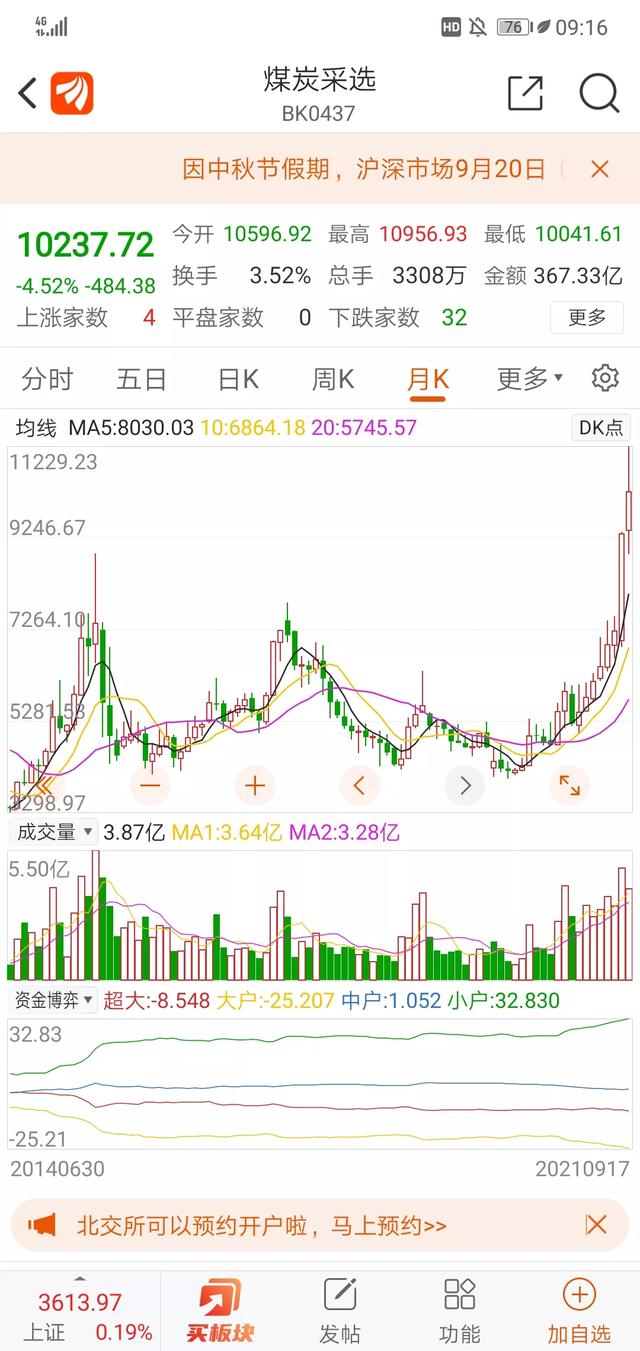Share this sector page
The width and height of the screenshot is (640, 1351).
525,93
